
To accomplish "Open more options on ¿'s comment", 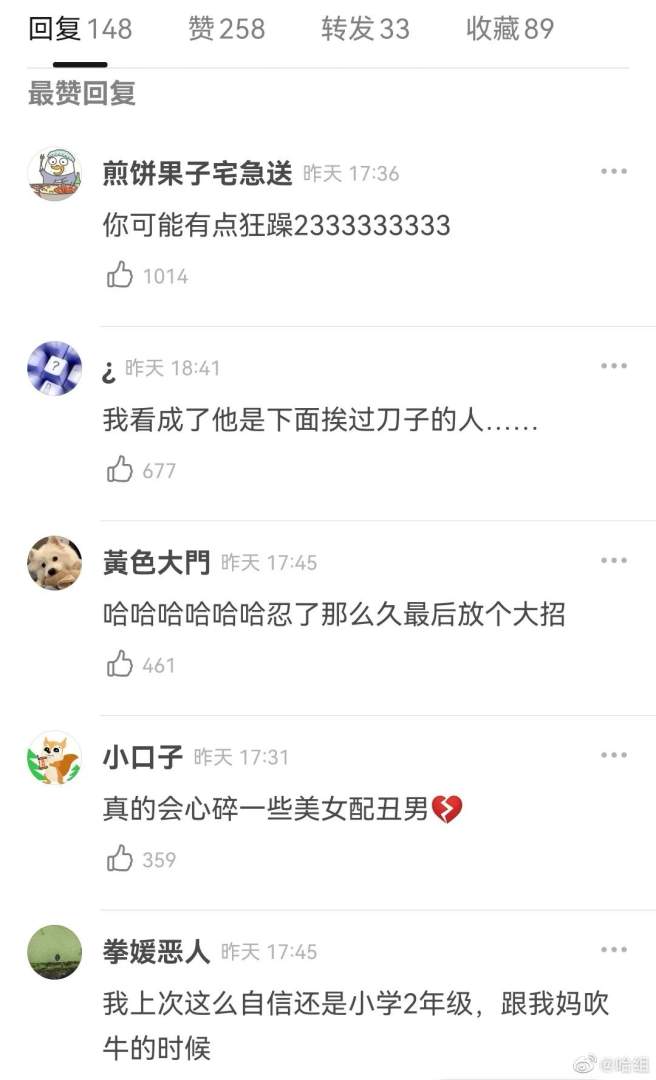I will (x=613, y=366).
